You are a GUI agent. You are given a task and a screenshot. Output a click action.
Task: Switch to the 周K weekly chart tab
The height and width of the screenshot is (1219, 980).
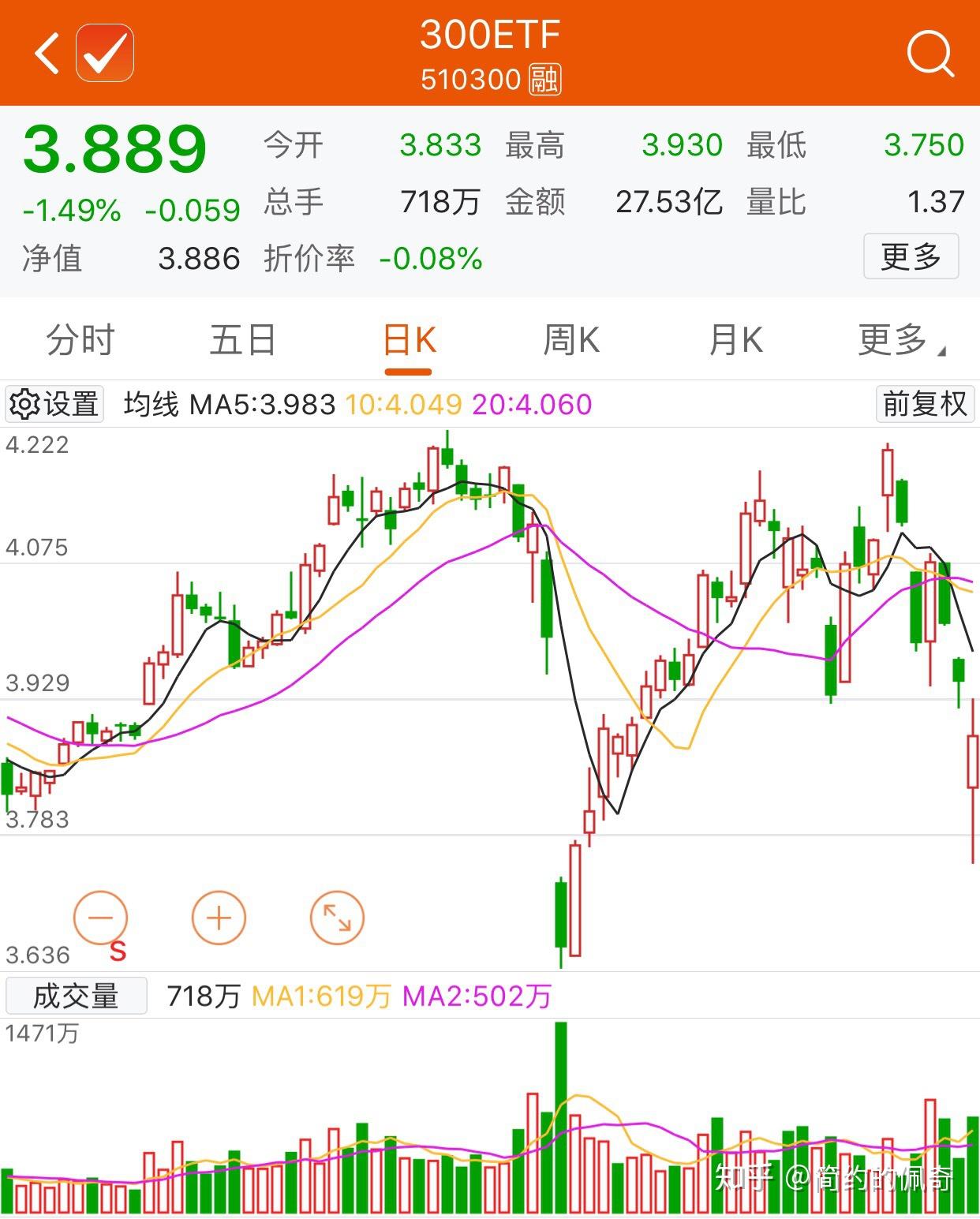pyautogui.click(x=570, y=339)
